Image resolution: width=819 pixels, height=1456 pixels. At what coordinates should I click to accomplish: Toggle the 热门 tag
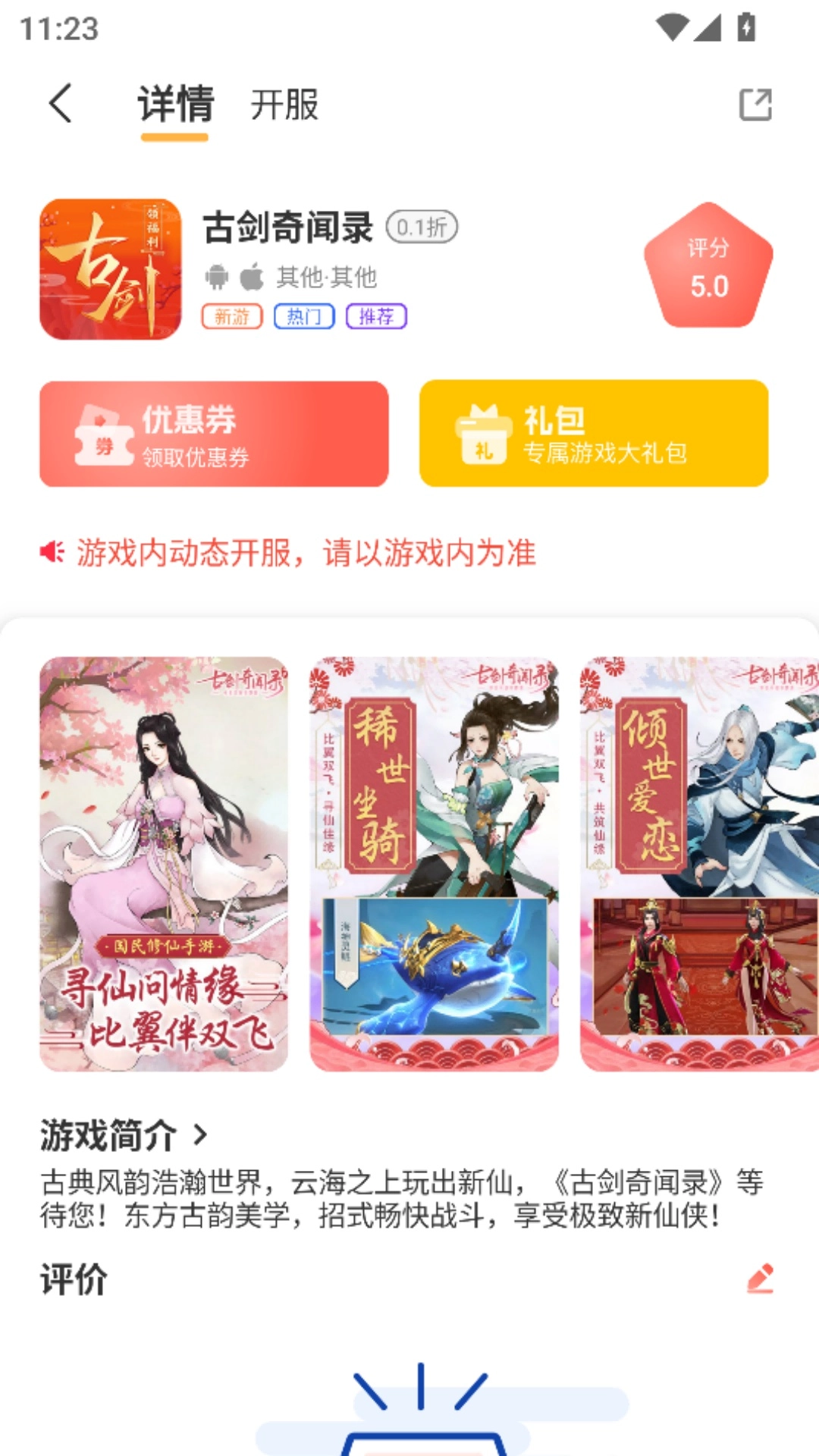(x=303, y=317)
